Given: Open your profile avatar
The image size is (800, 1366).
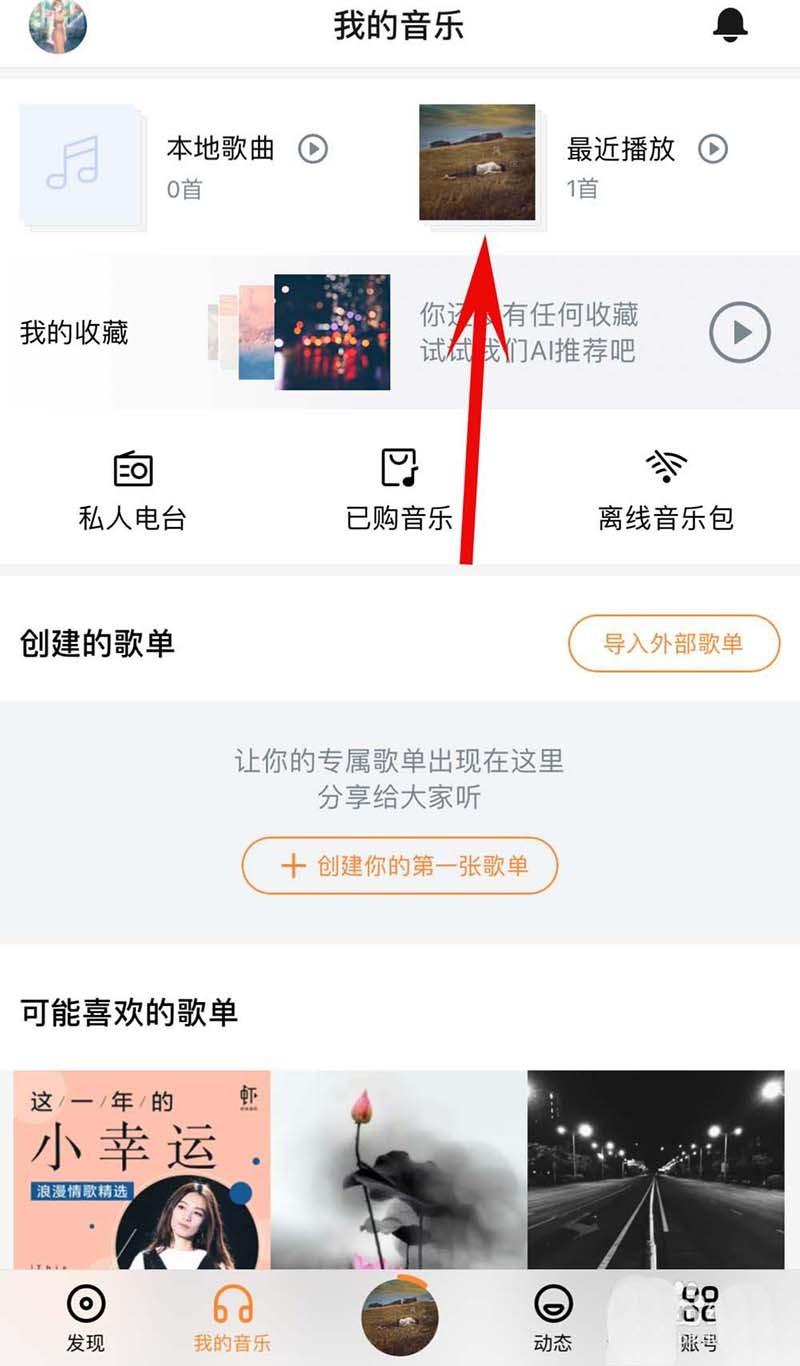Looking at the screenshot, I should [x=57, y=27].
